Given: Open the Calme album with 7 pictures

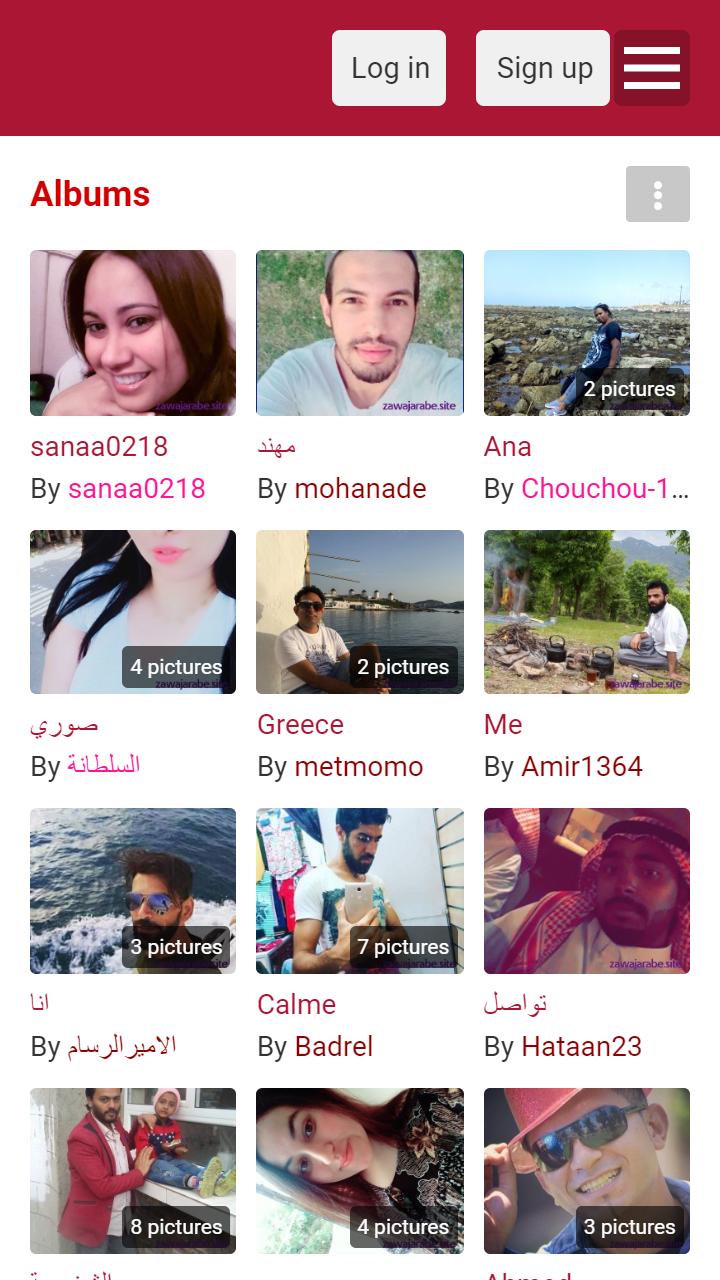Looking at the screenshot, I should pos(360,891).
